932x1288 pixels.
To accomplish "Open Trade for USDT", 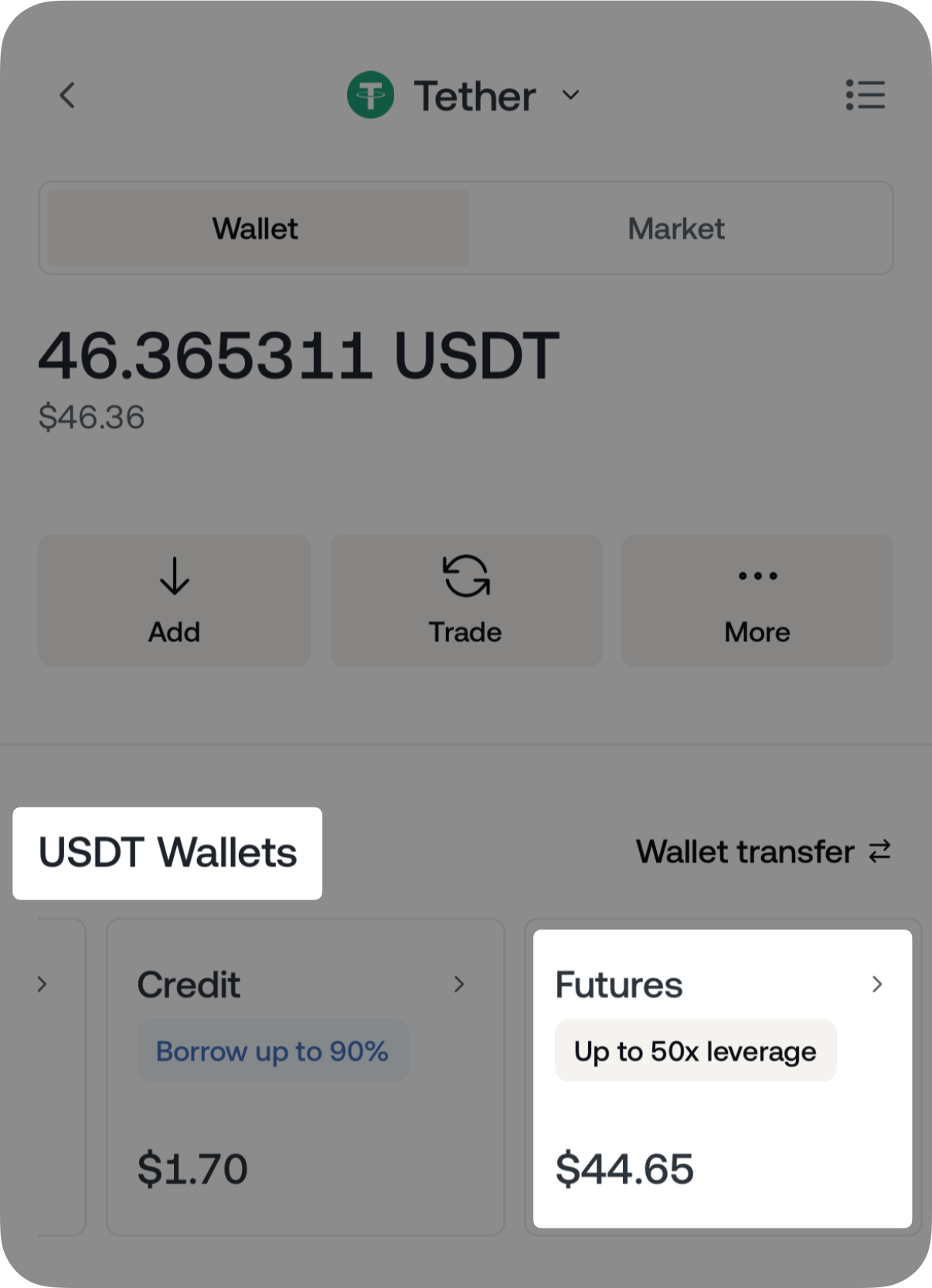I will 465,600.
